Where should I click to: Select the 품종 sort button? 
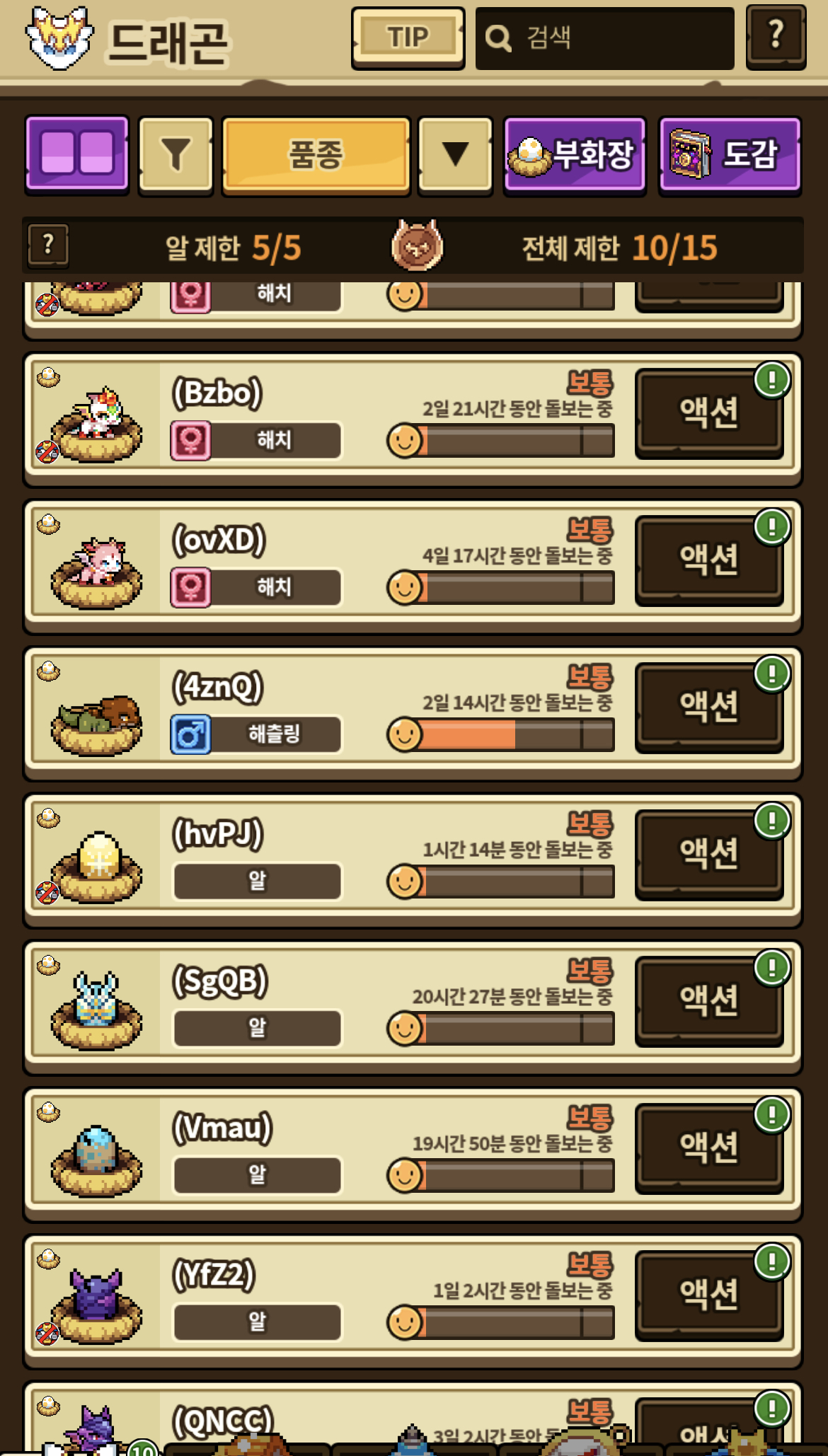(x=316, y=155)
